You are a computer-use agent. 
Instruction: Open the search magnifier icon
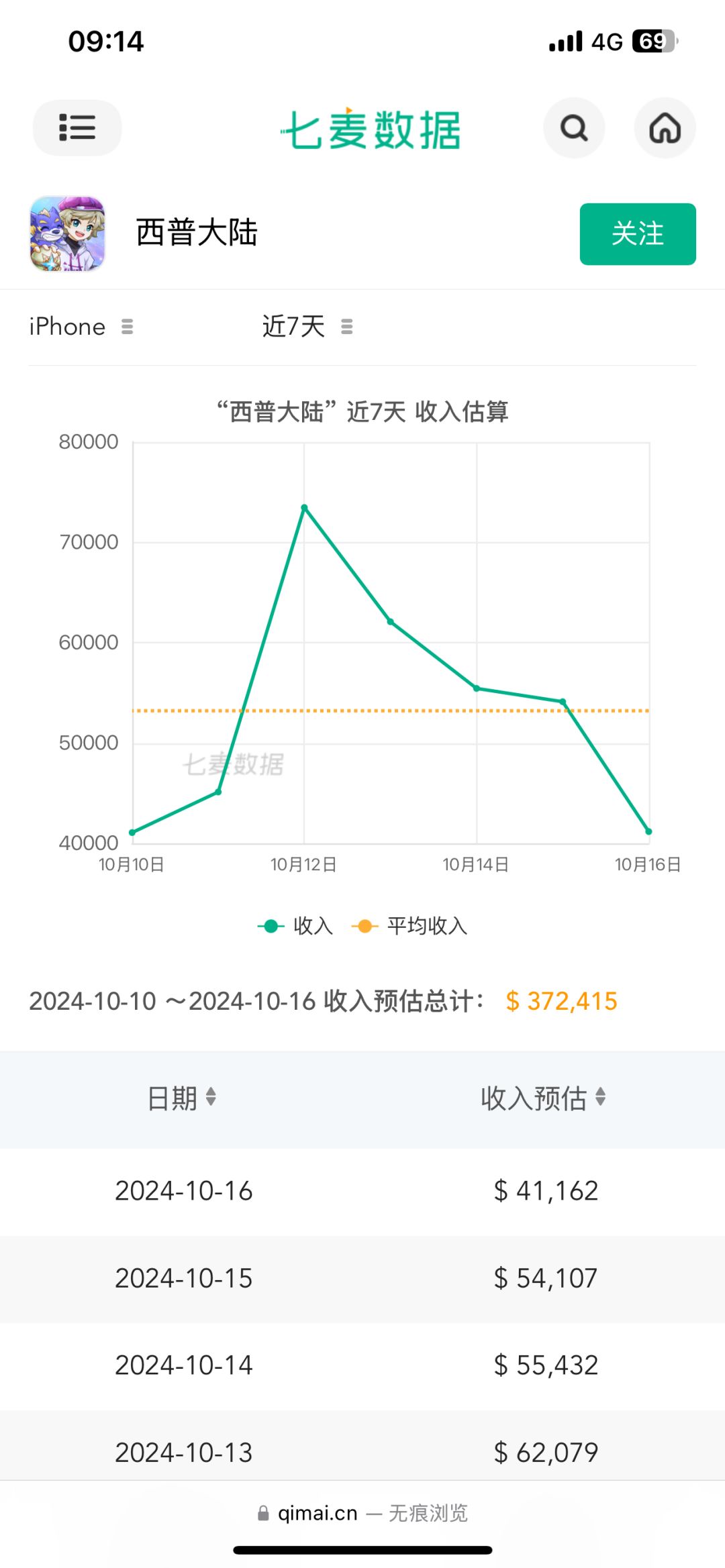tap(574, 127)
